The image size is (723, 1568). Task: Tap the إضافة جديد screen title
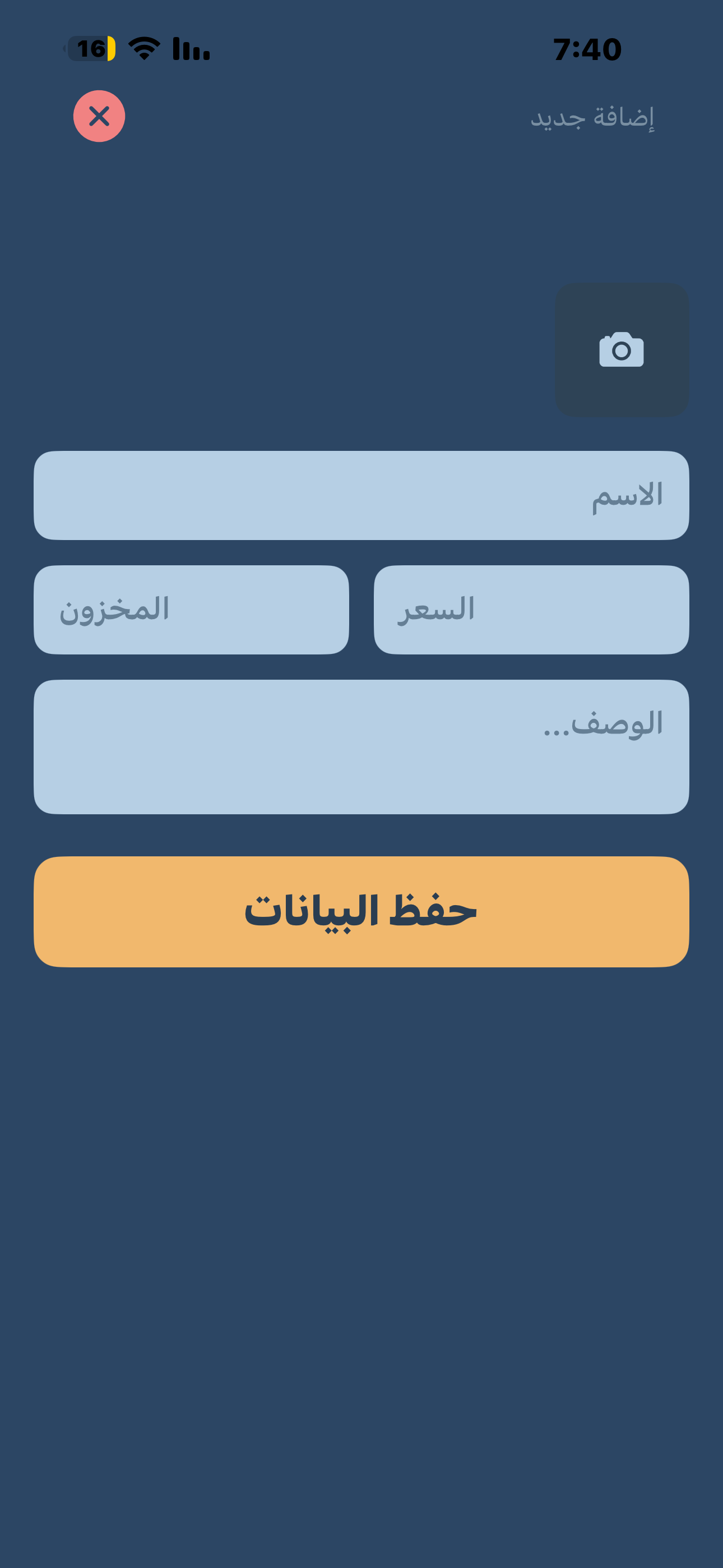click(x=594, y=118)
